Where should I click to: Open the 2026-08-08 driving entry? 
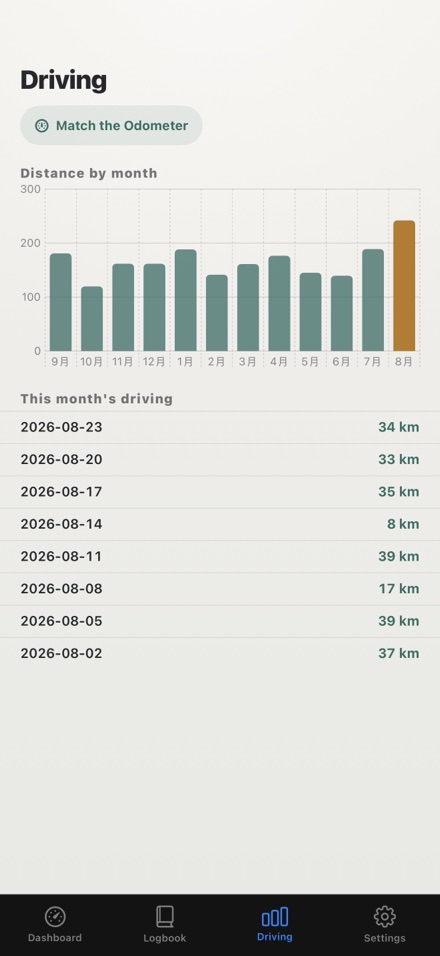click(220, 589)
